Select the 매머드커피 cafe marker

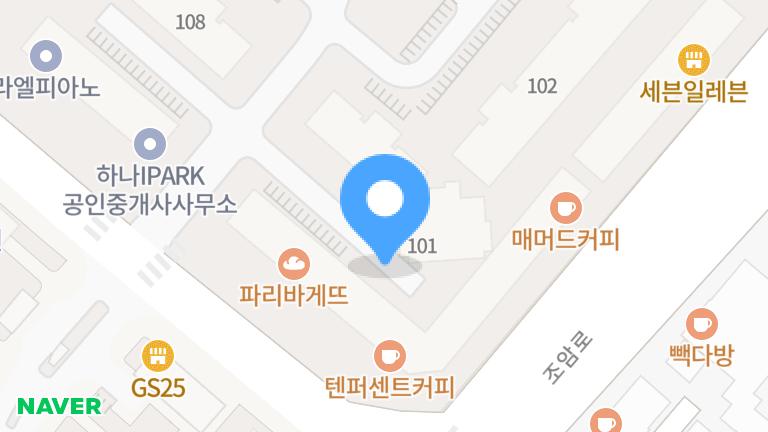[566, 209]
